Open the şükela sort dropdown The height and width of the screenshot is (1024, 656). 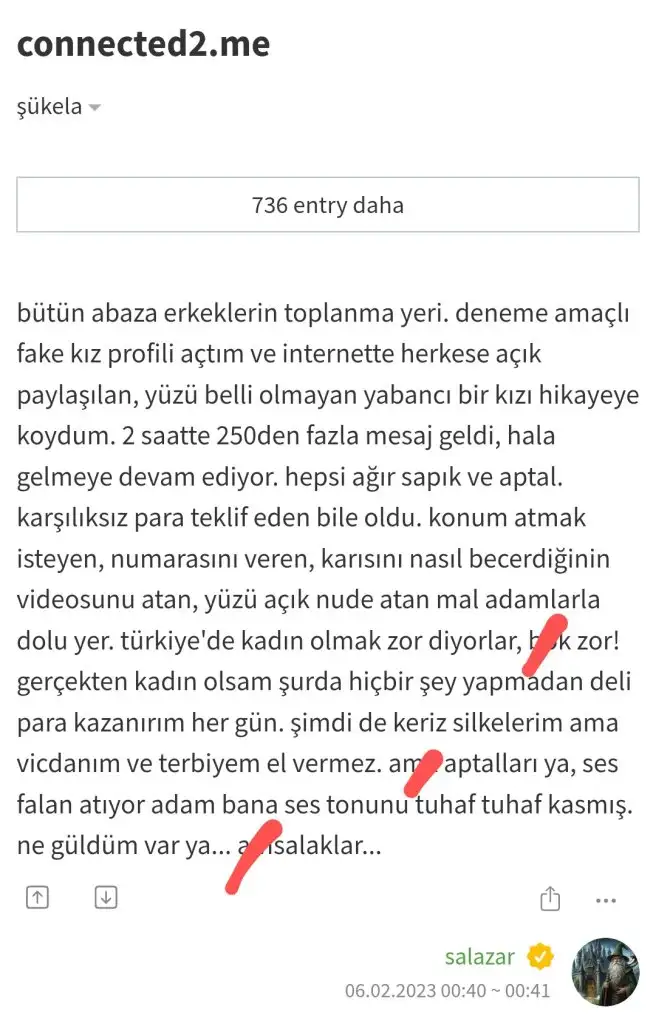coord(59,107)
